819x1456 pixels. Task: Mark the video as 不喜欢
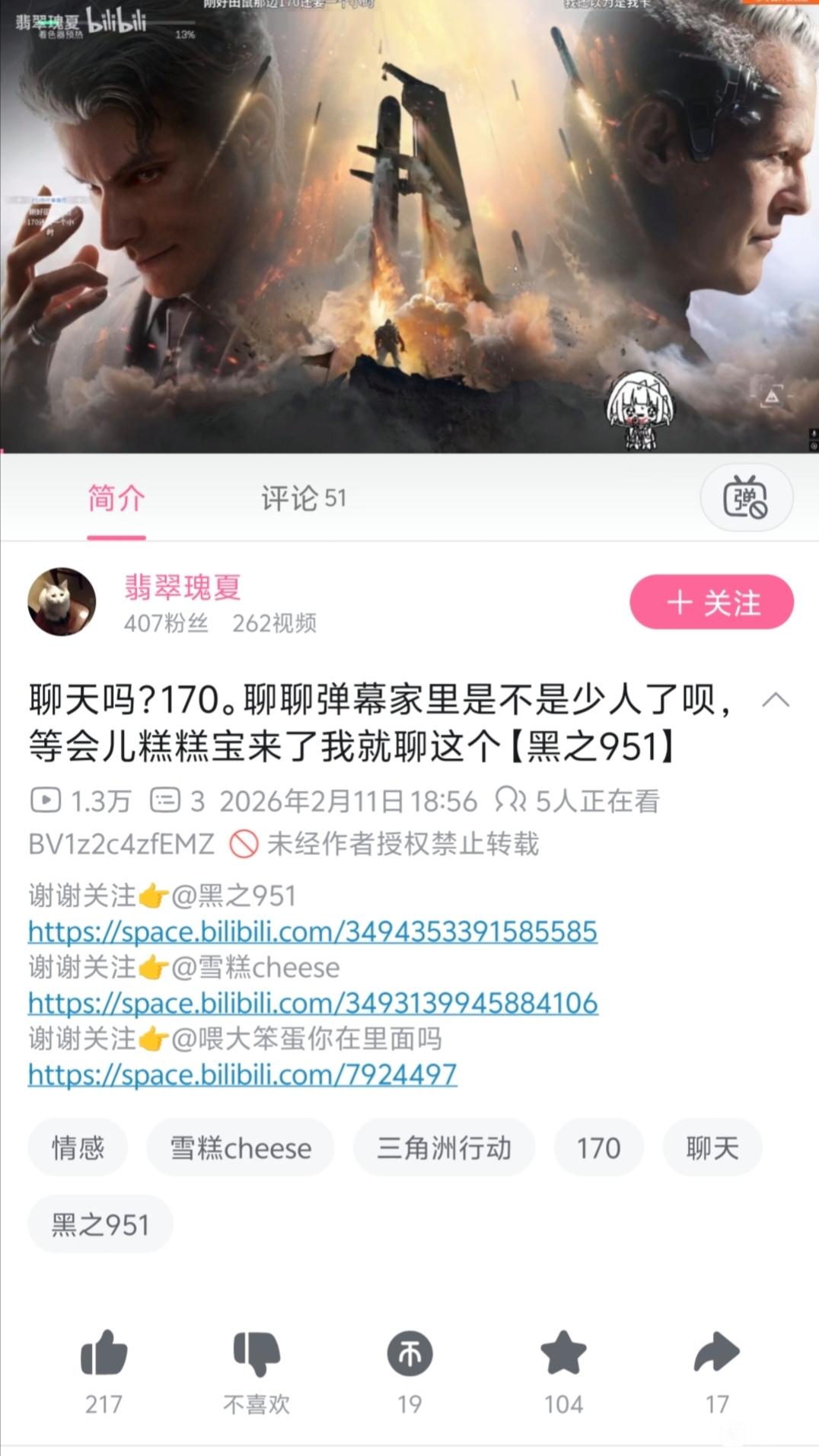point(257,1355)
